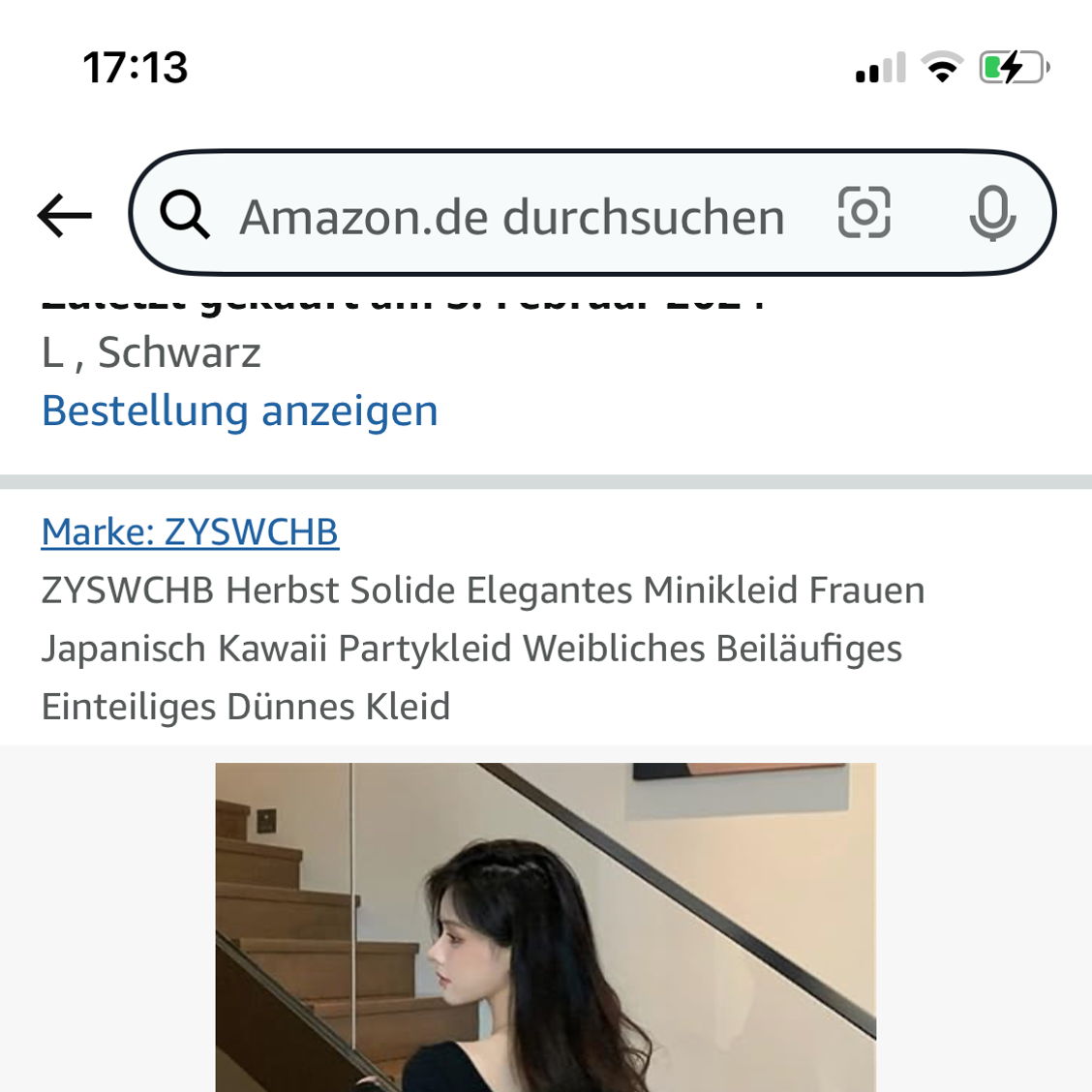
Task: Open the Marke: ZYSWCHB brand link
Action: 190,531
